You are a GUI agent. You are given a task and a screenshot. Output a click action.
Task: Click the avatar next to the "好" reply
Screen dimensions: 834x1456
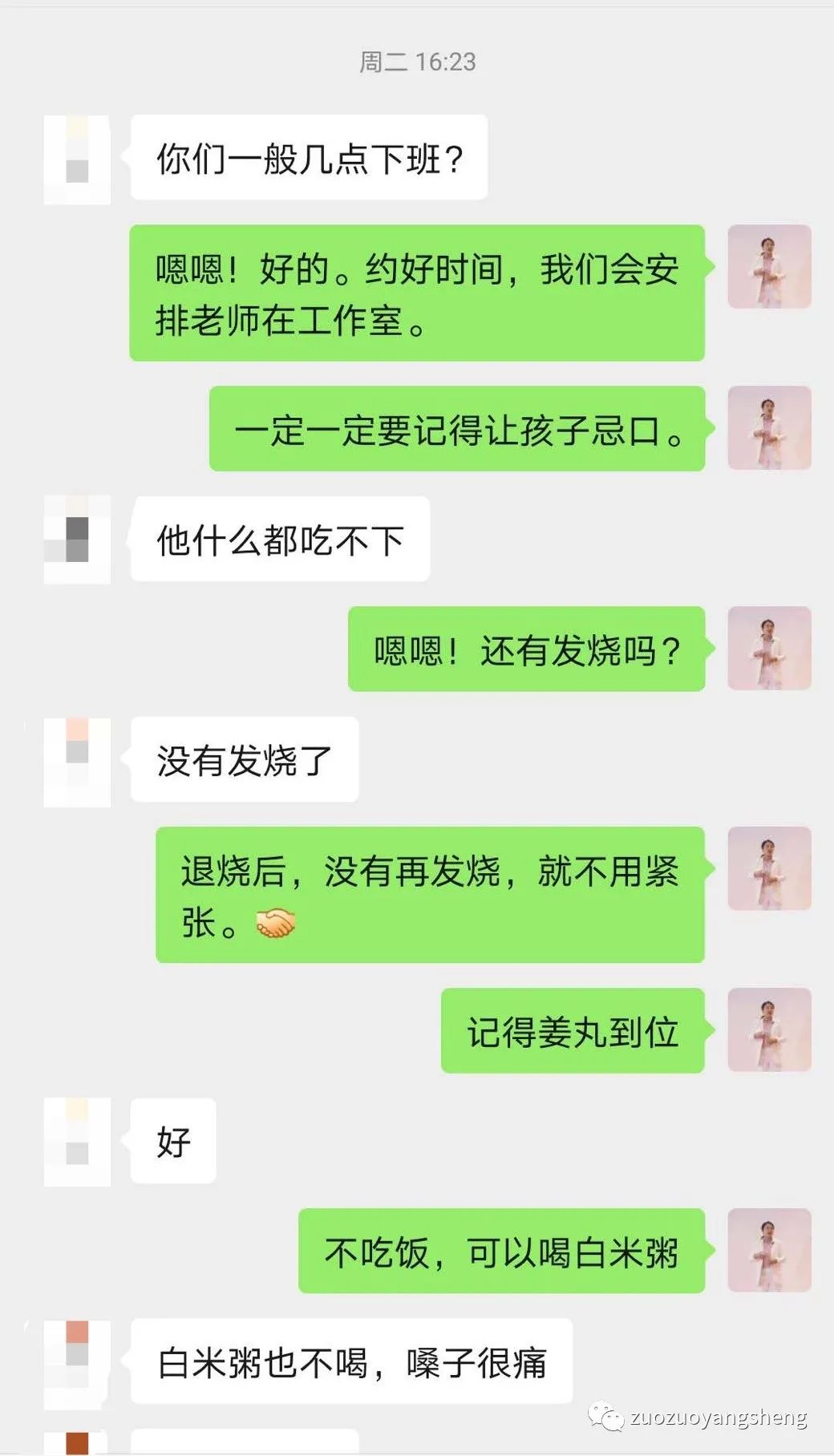[77, 1143]
